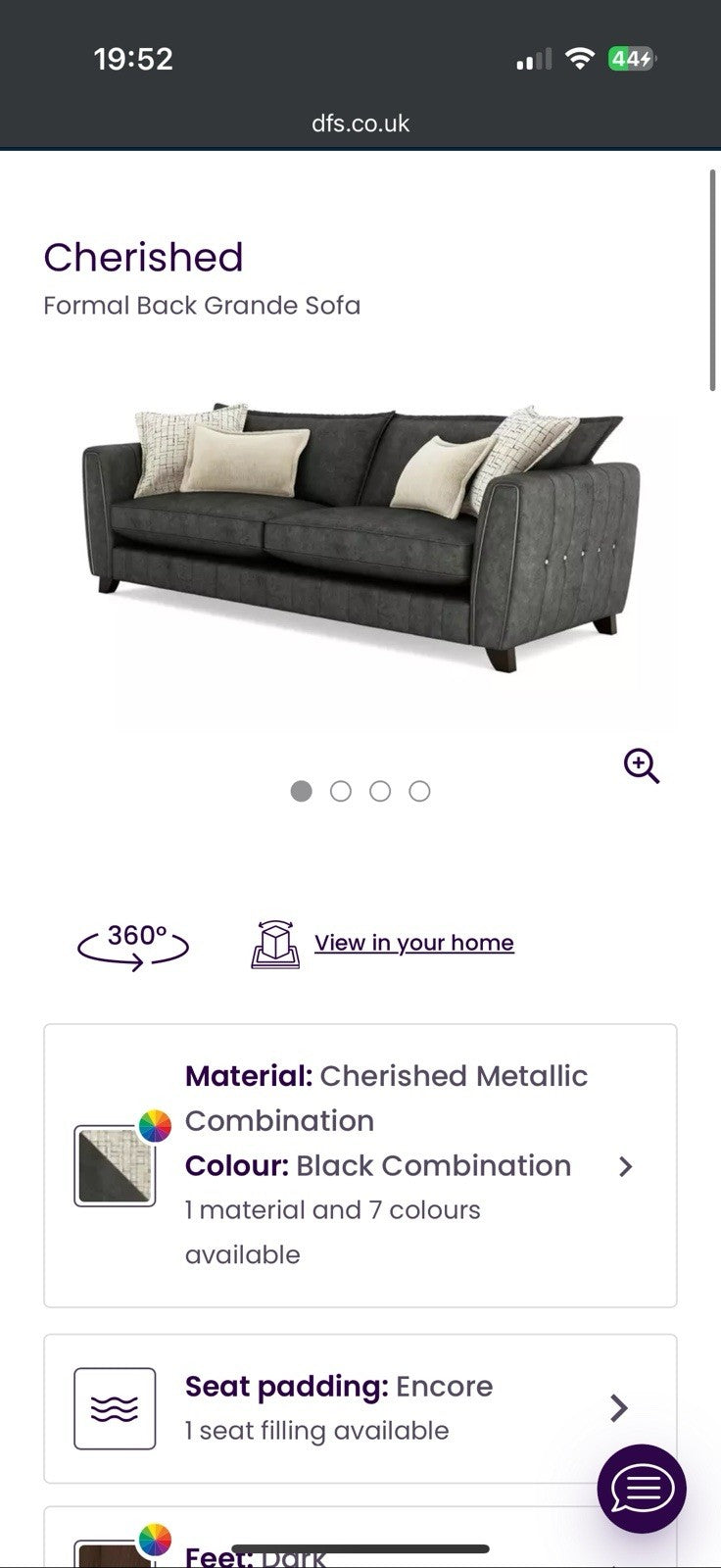Show the second sofa image dot
The image size is (721, 1568).
[341, 791]
